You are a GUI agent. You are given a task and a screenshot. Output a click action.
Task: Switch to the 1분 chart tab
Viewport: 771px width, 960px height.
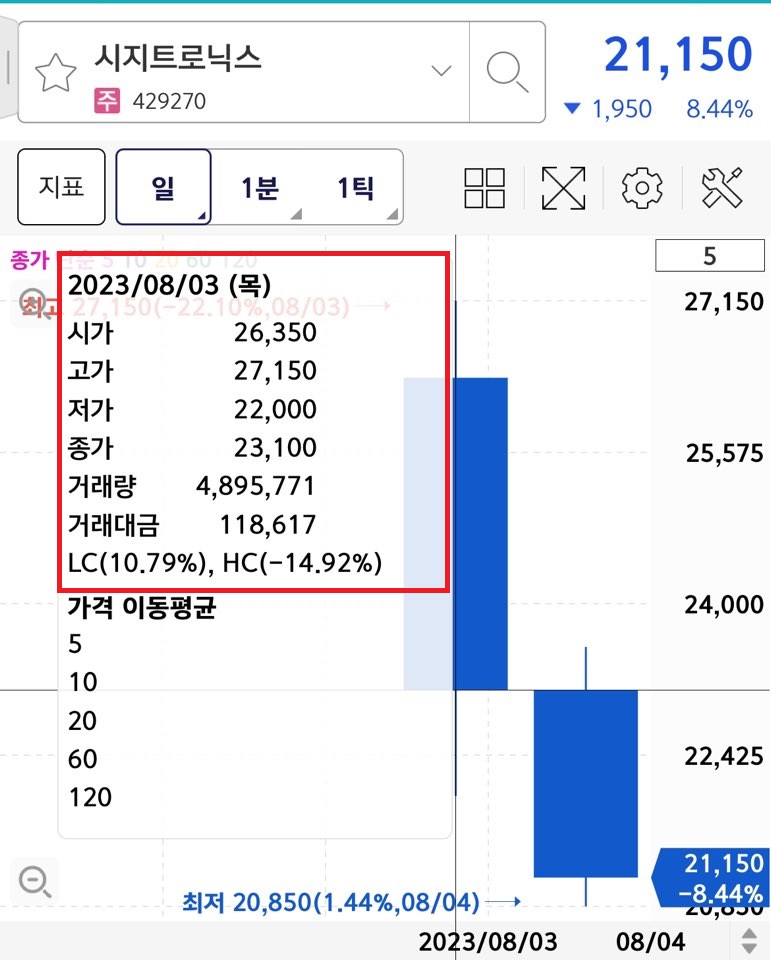point(258,186)
